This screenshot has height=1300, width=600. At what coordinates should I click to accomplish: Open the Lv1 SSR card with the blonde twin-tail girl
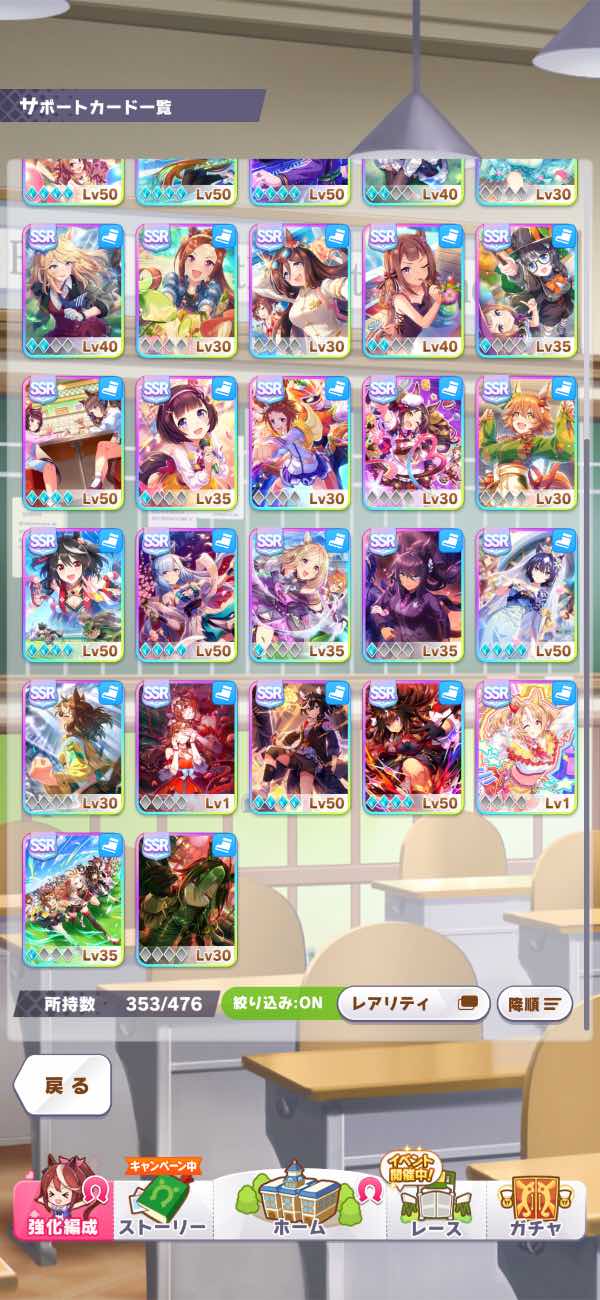[527, 745]
